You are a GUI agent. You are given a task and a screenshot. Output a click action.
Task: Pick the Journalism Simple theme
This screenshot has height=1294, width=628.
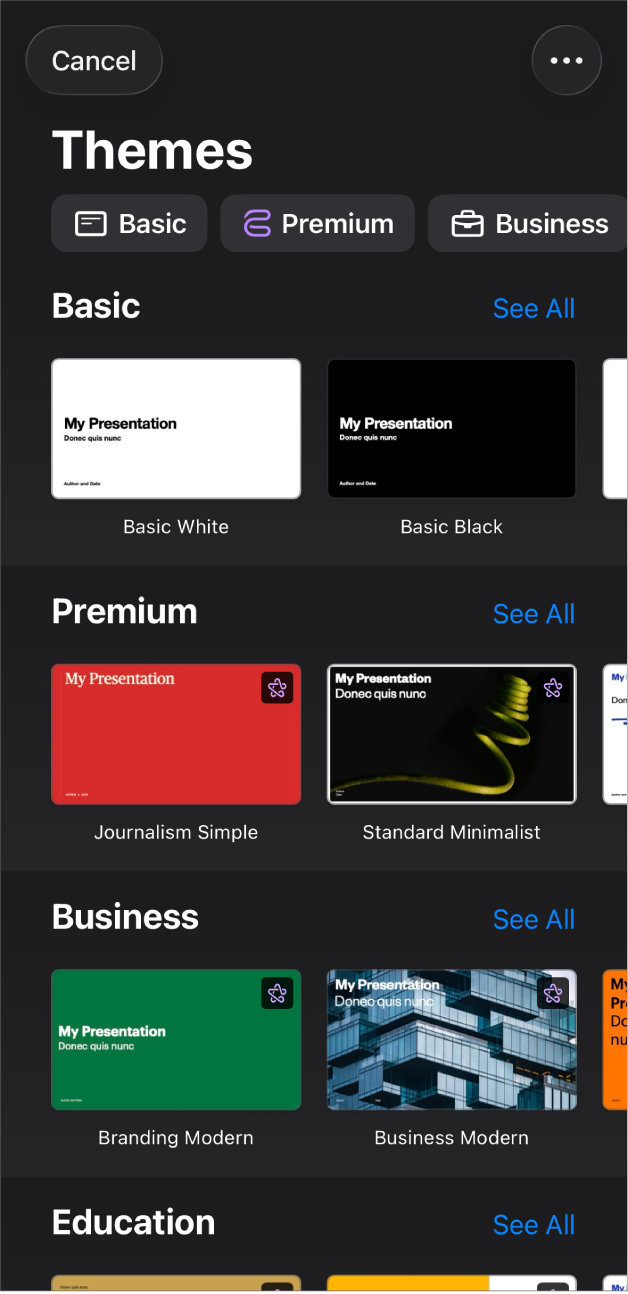(x=176, y=734)
